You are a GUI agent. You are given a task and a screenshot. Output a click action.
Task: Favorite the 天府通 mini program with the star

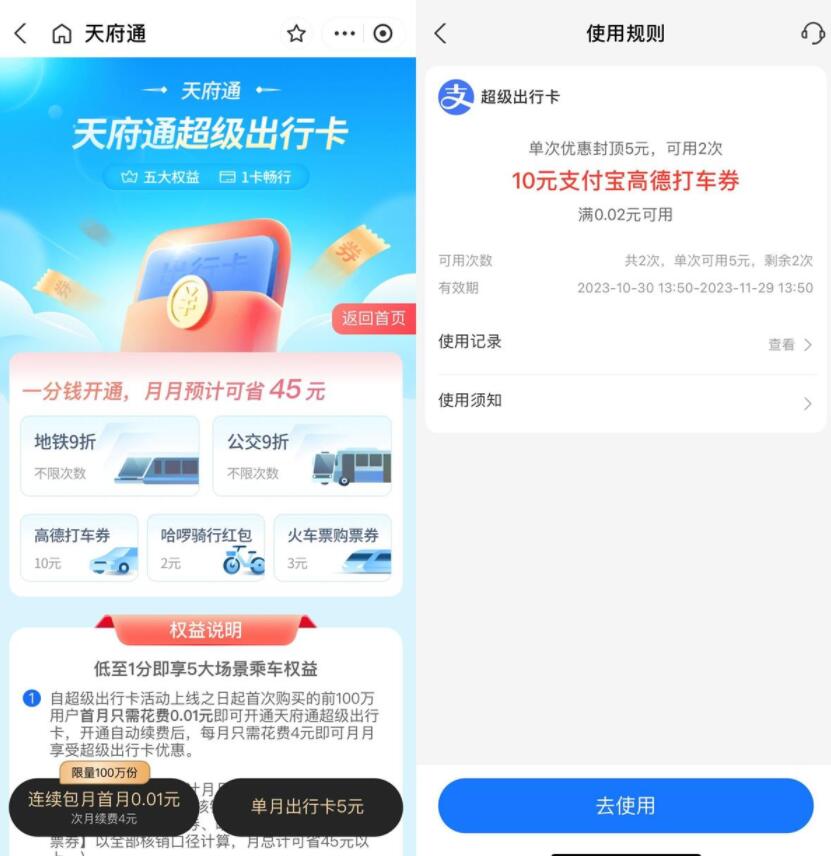296,34
